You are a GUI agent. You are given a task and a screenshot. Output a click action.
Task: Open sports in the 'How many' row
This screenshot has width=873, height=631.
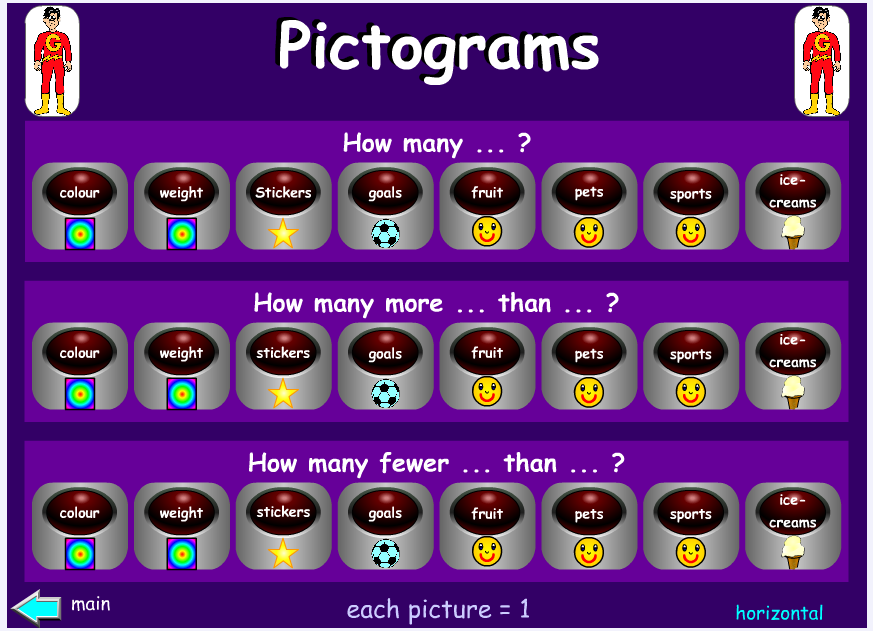point(691,193)
